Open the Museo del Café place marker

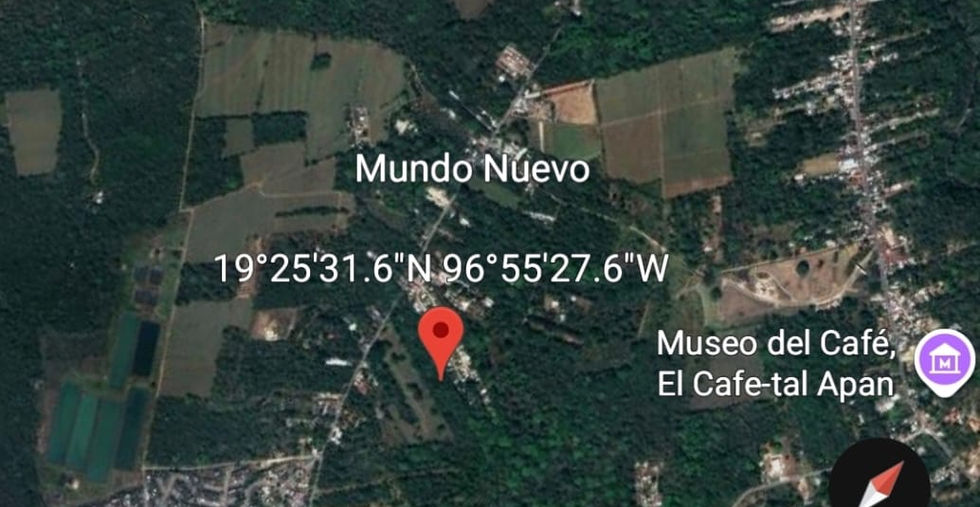(x=945, y=362)
